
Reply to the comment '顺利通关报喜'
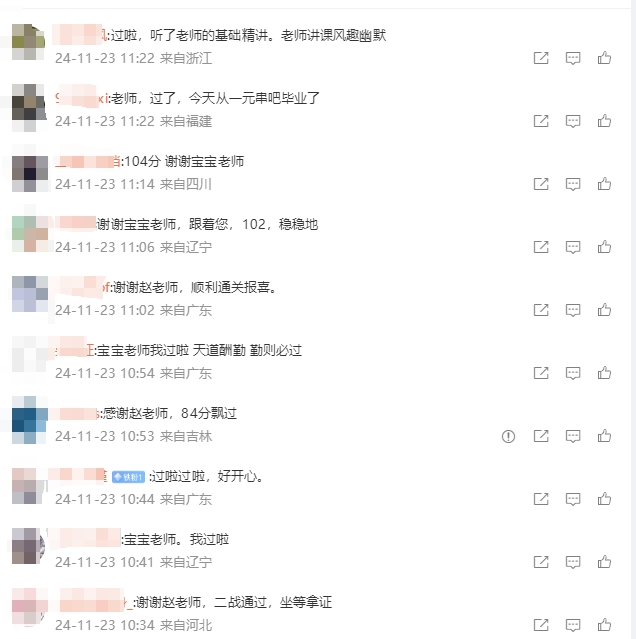pyautogui.click(x=573, y=310)
